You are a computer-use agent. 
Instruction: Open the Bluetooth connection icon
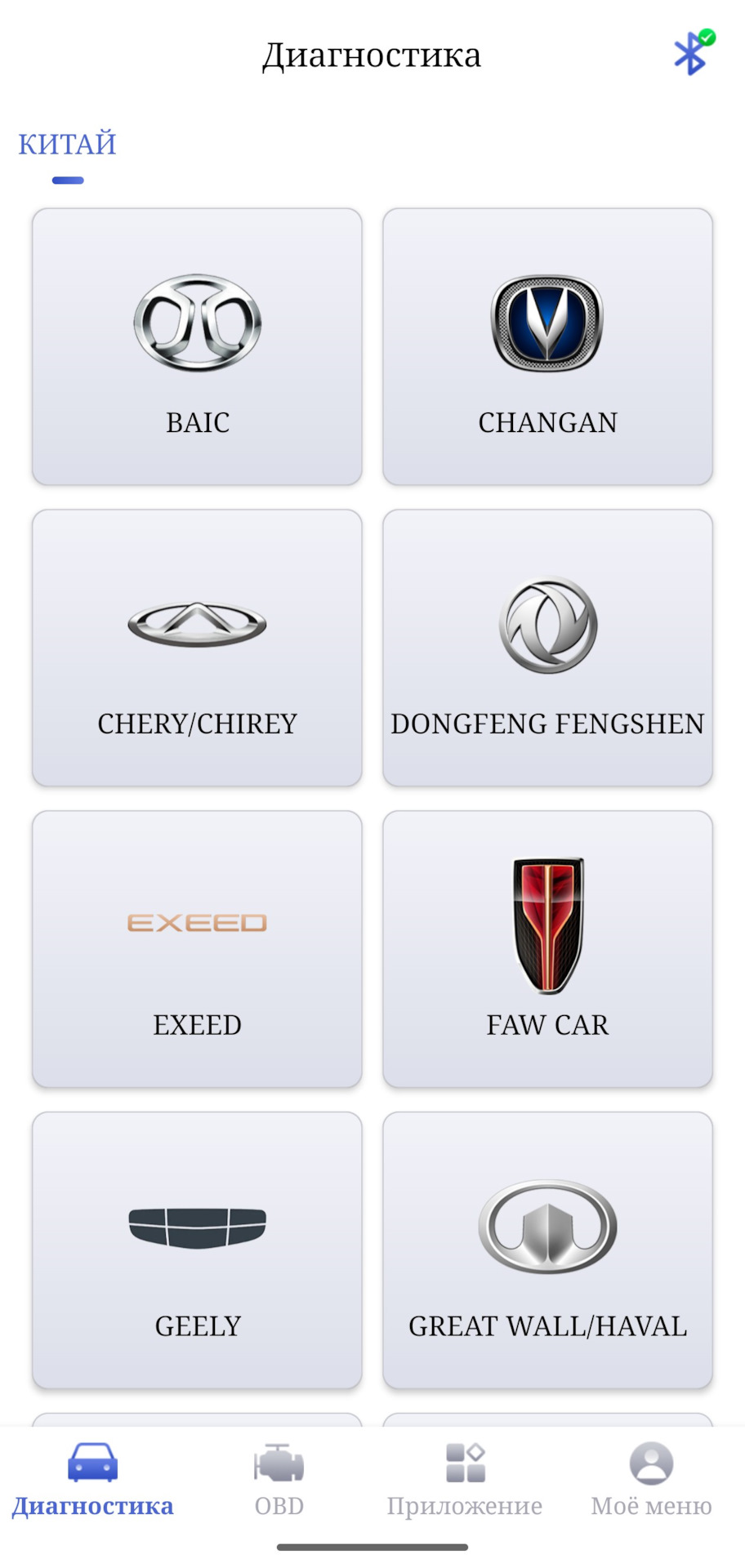click(691, 54)
